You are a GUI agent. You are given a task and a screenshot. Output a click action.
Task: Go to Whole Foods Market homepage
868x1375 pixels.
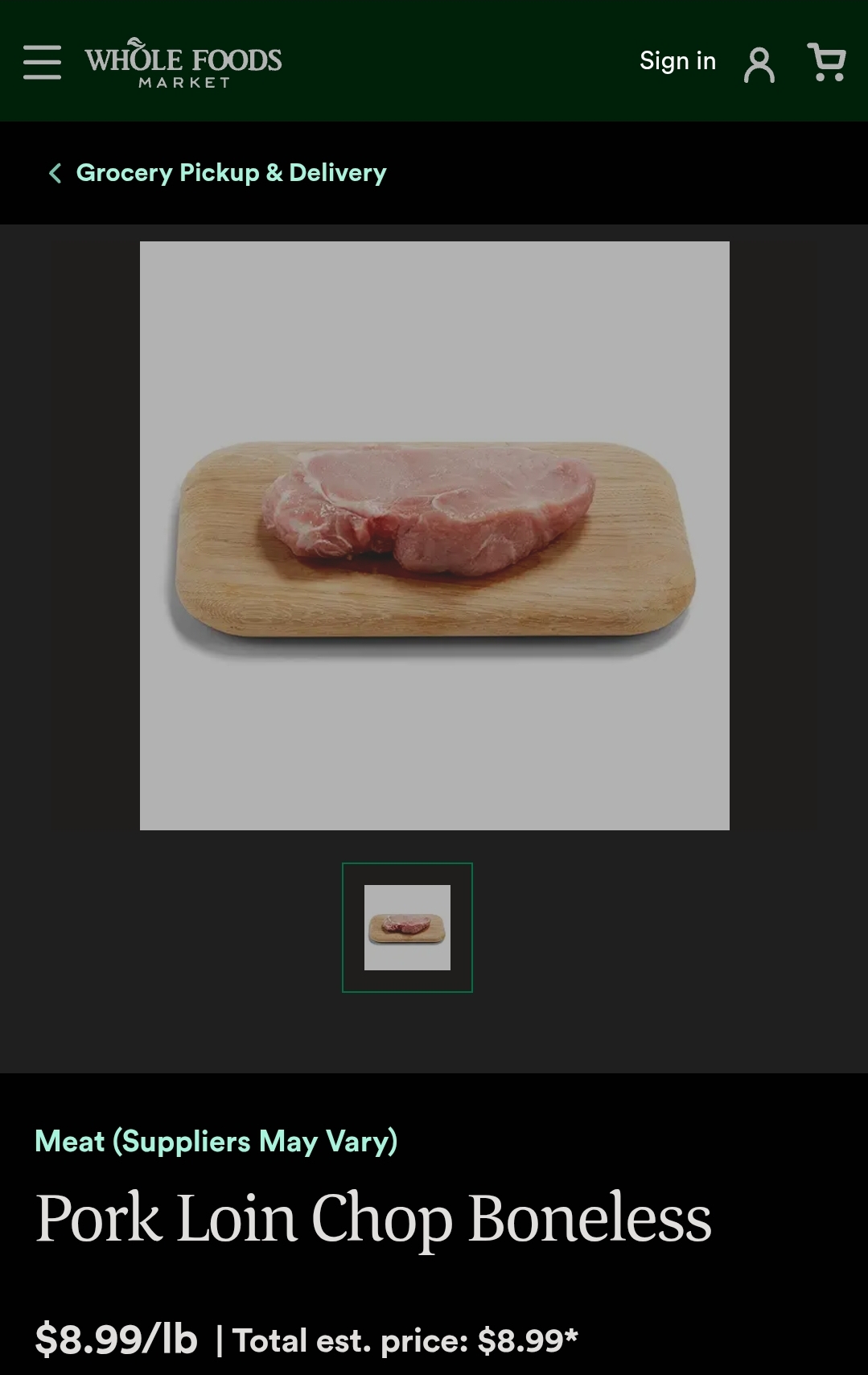click(x=183, y=63)
